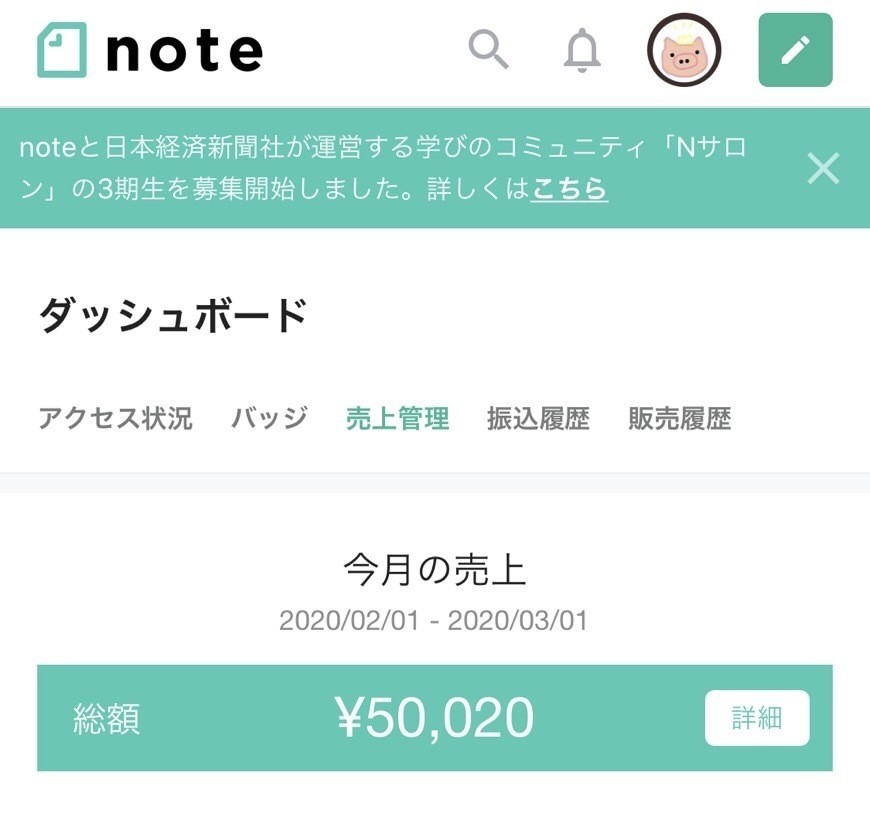Open the こちら link in the banner
The height and width of the screenshot is (823, 870).
point(569,188)
